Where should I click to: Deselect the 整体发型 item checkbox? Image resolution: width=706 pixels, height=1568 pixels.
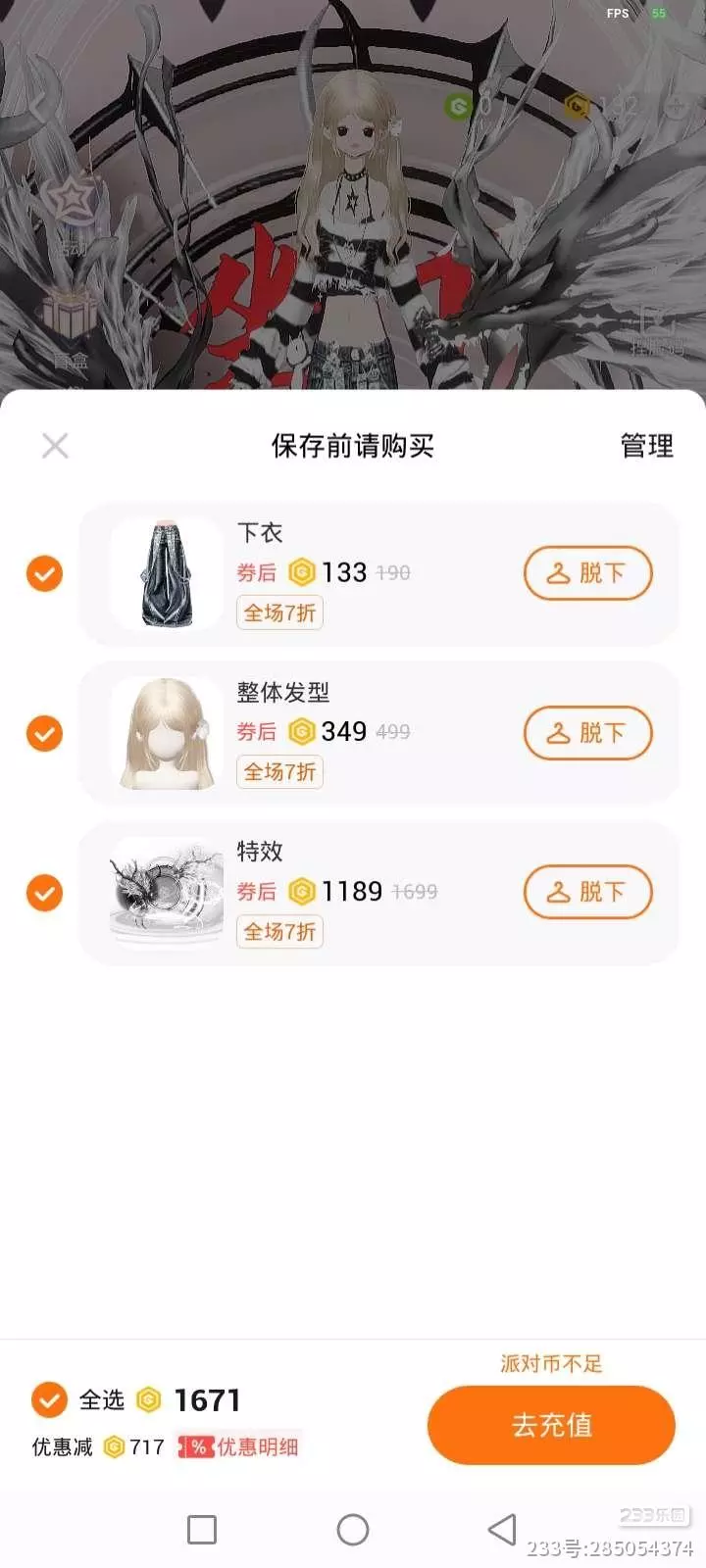point(44,733)
